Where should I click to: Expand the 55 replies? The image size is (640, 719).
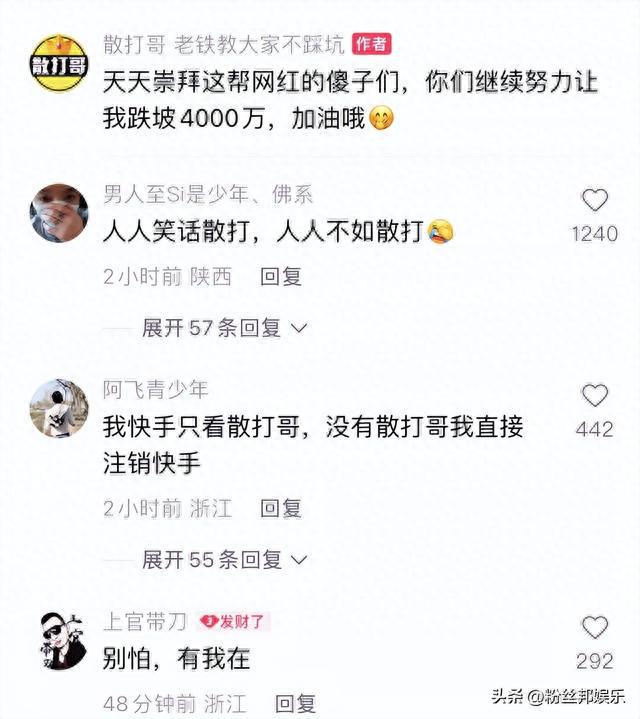224,560
